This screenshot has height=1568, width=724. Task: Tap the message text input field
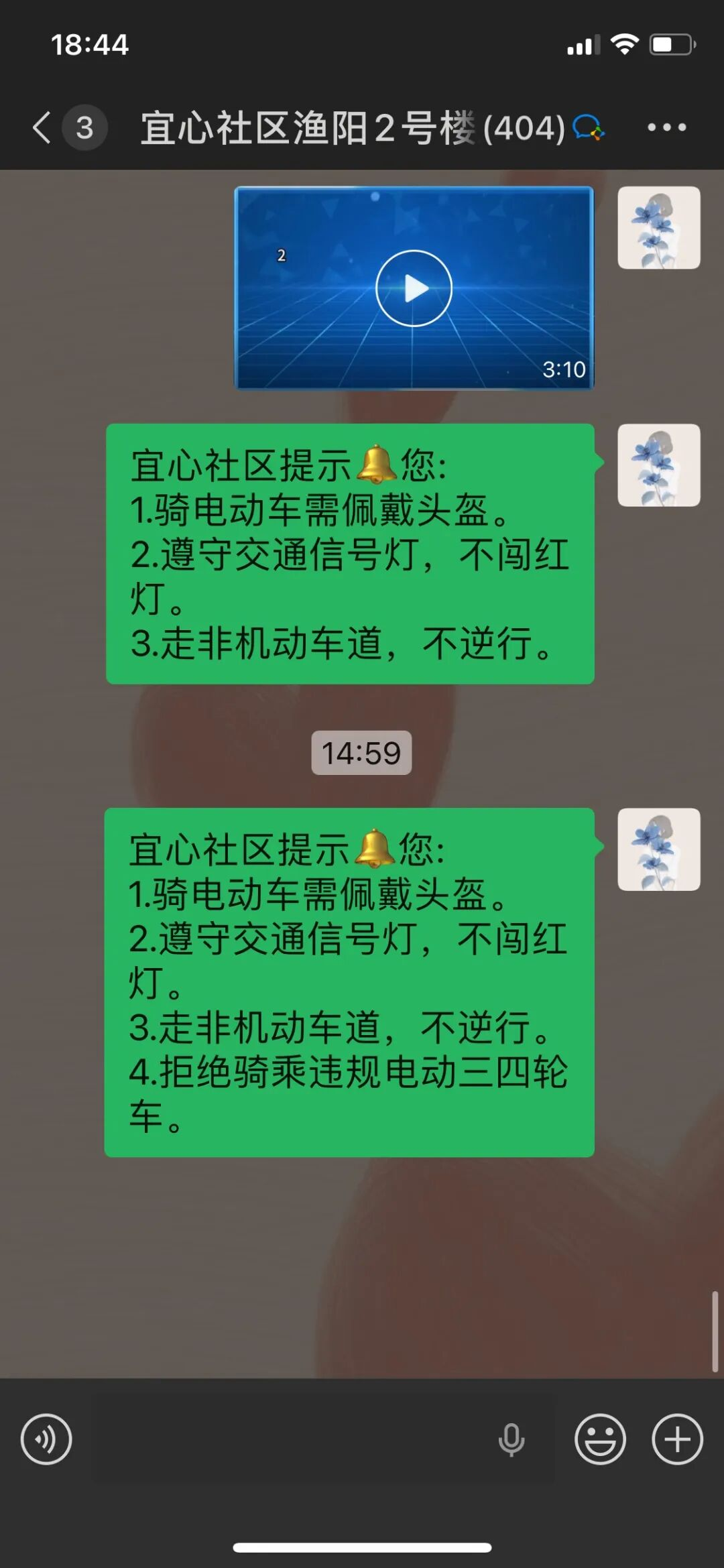(x=288, y=1439)
